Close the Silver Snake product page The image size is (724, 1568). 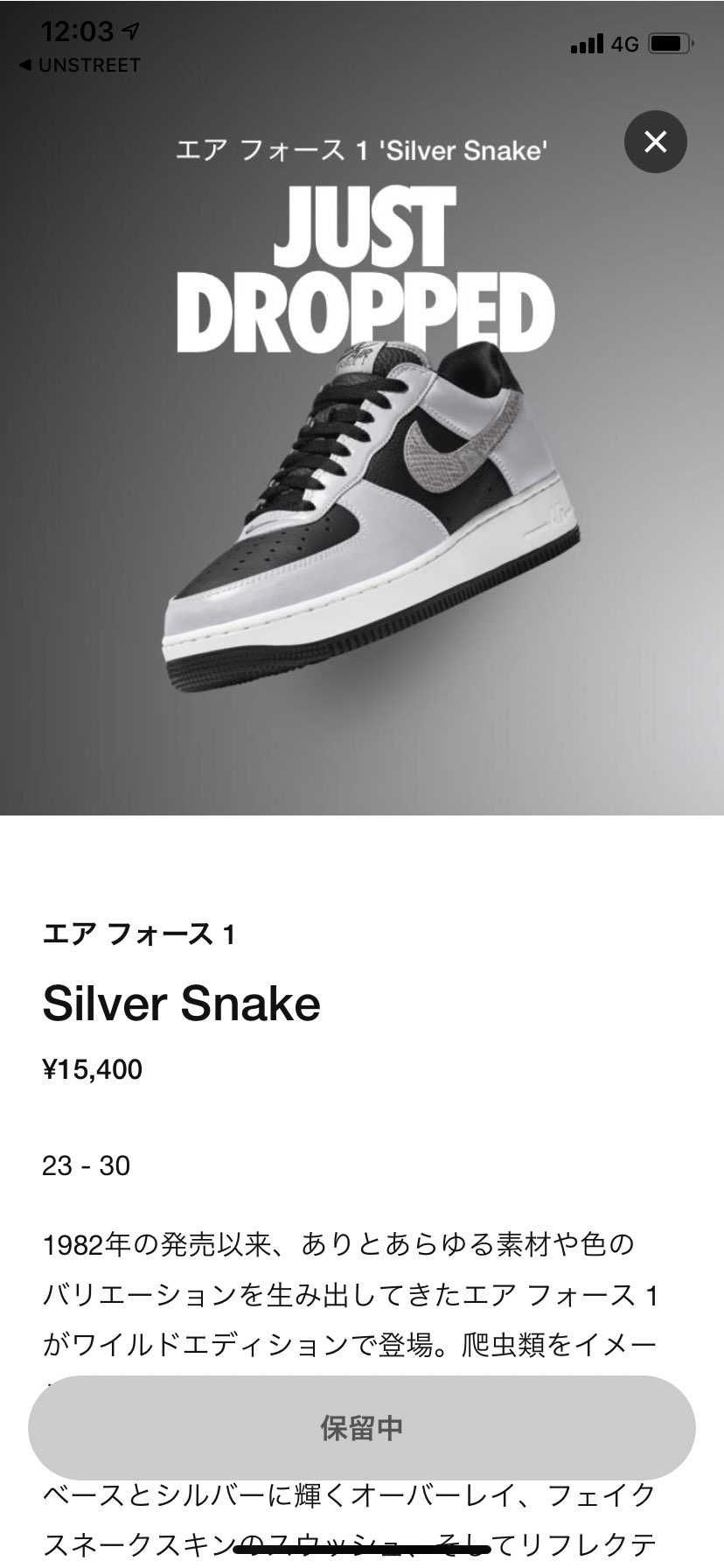pyautogui.click(x=655, y=142)
